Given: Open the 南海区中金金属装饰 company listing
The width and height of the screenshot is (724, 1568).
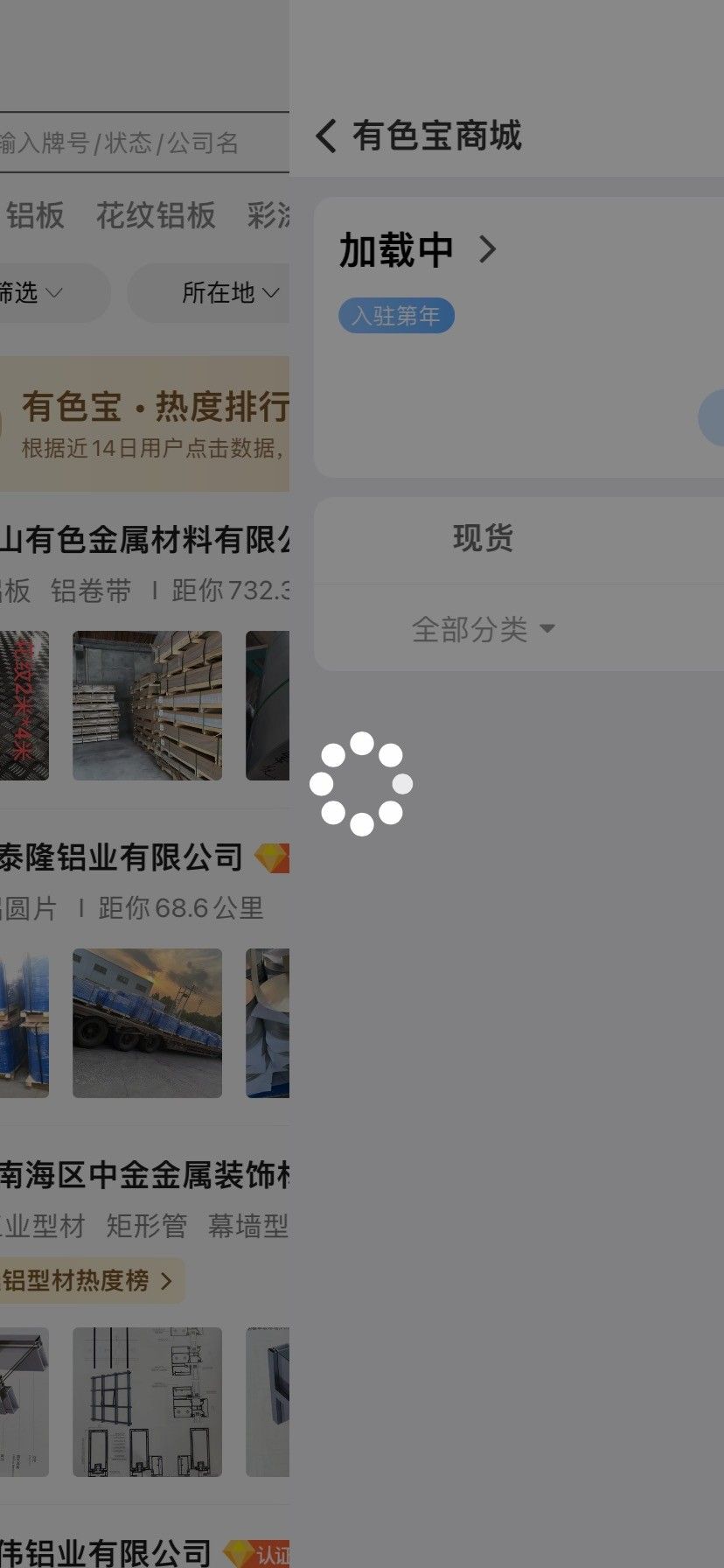Looking at the screenshot, I should point(144,1174).
